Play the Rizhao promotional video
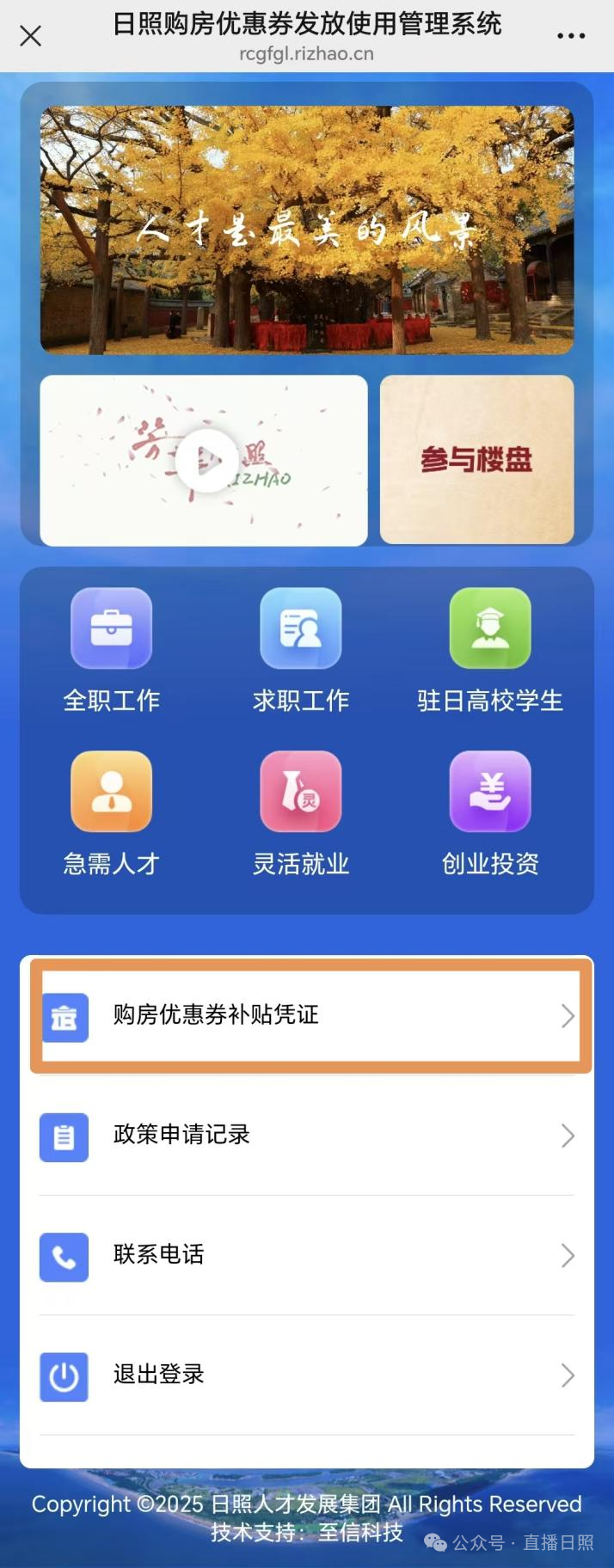The image size is (614, 1568). point(206,461)
